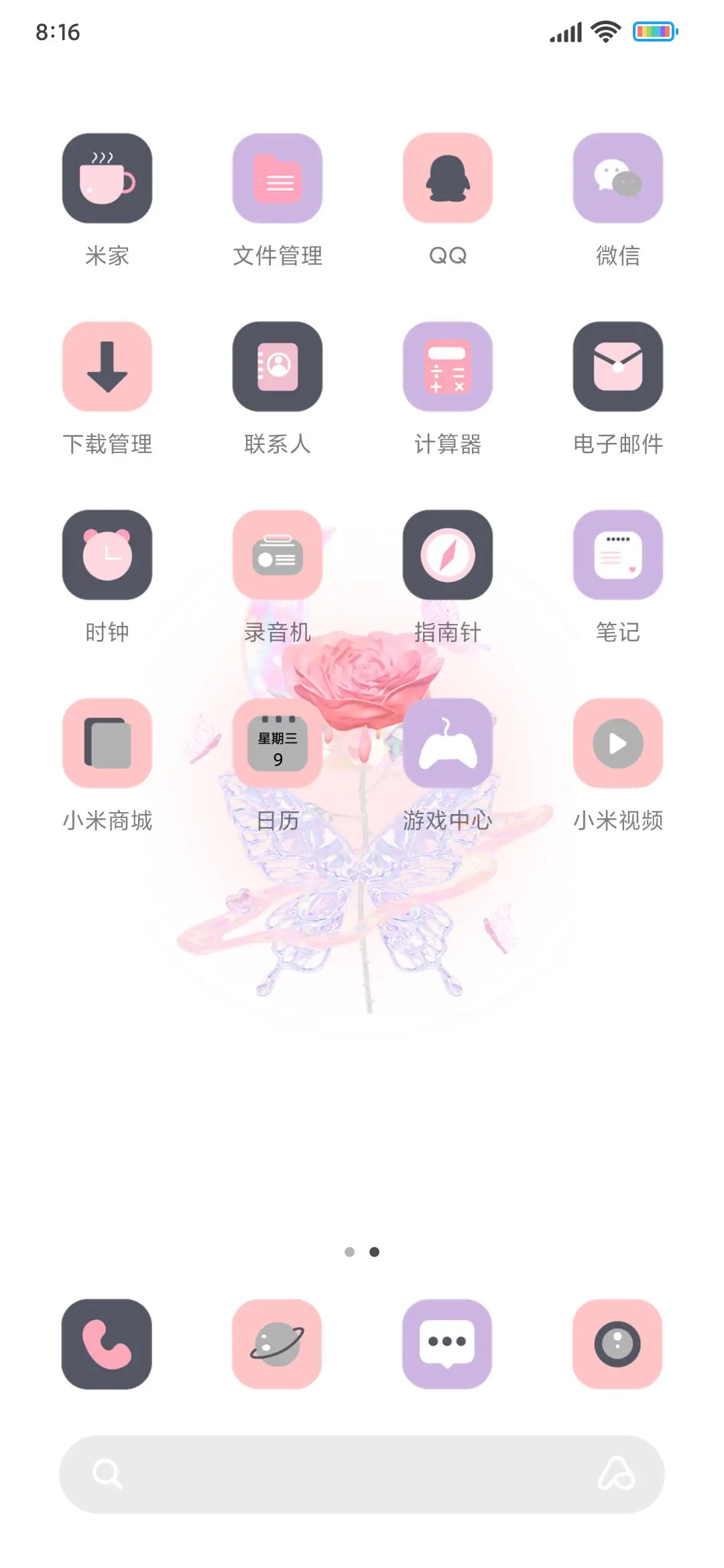Launch the 游戏中心 game center
724x1568 pixels.
448,744
